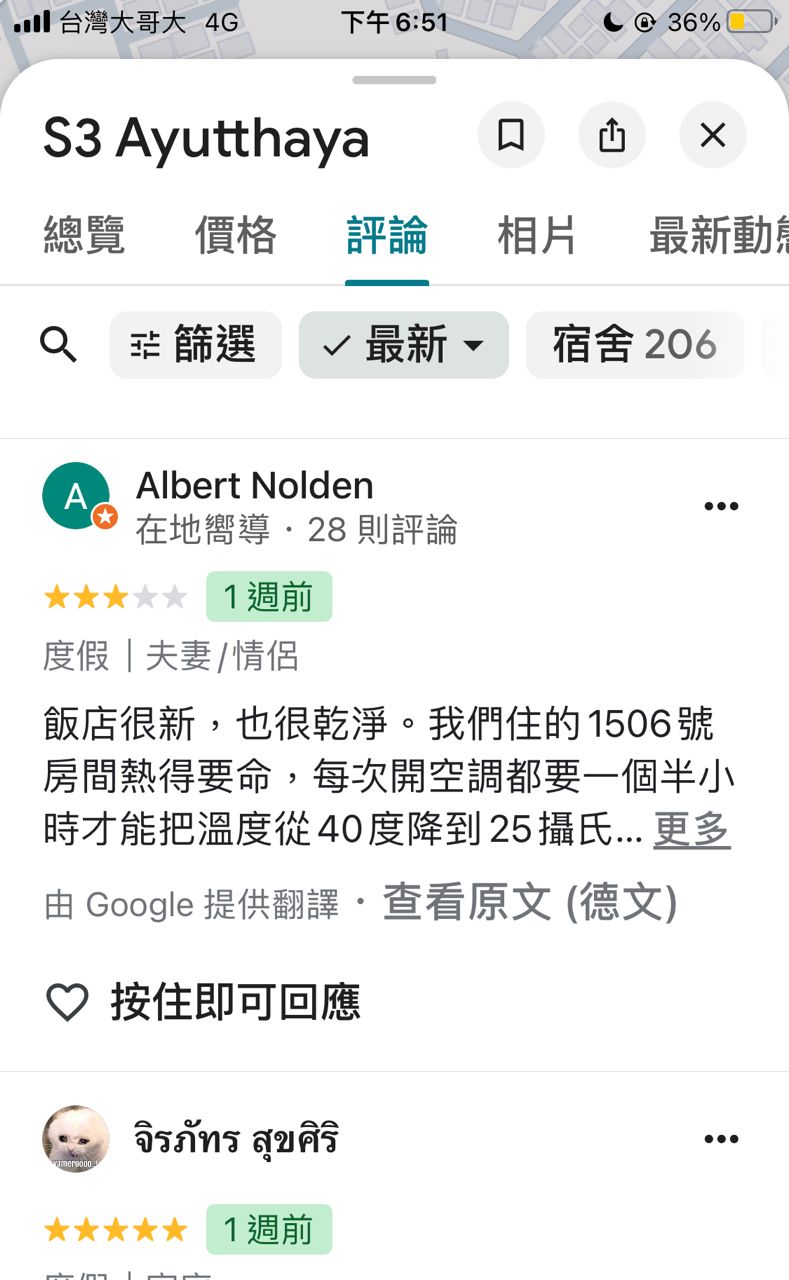Share this S3 Ayutthaya place
The height and width of the screenshot is (1280, 789).
[x=612, y=135]
